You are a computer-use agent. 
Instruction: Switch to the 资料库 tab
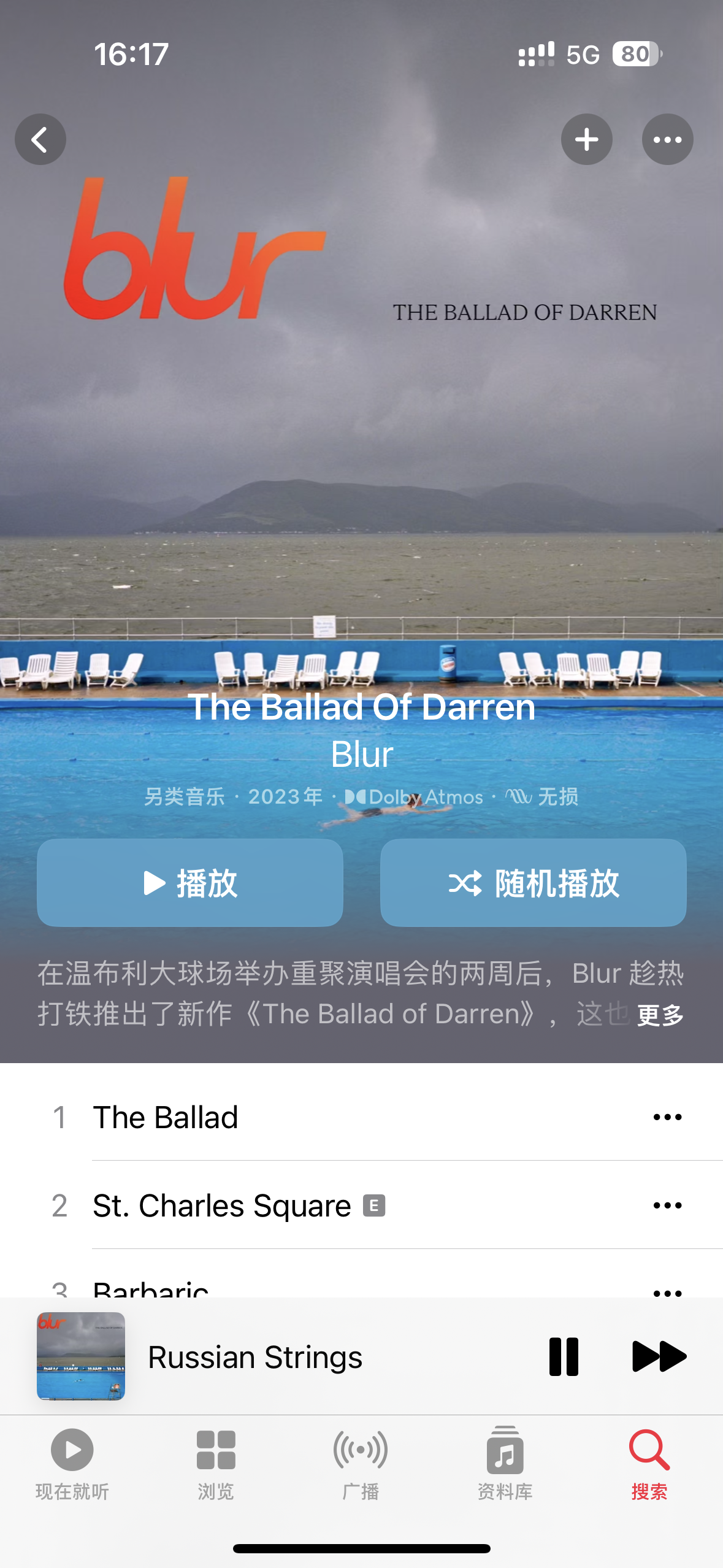[505, 1462]
